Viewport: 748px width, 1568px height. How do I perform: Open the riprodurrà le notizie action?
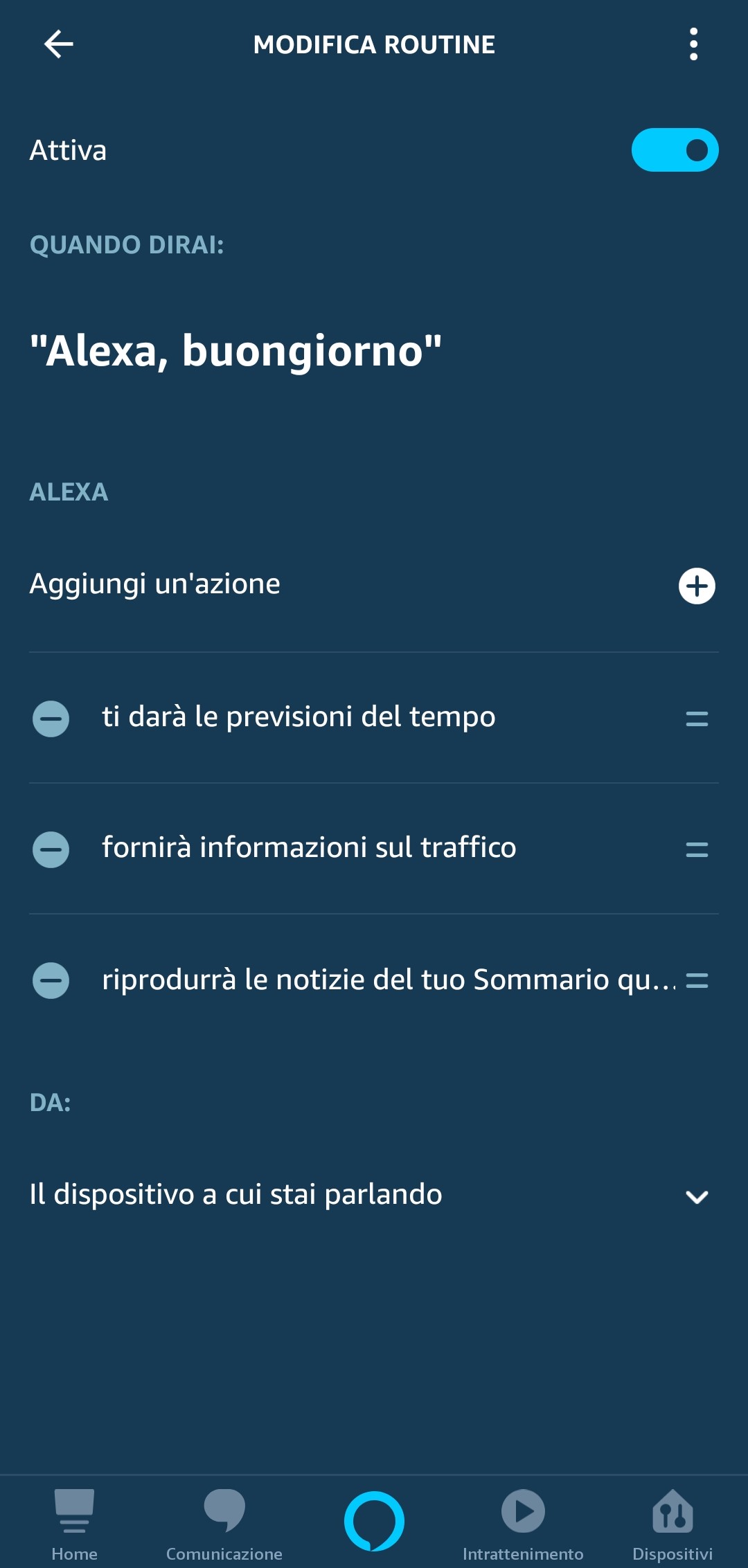(388, 979)
